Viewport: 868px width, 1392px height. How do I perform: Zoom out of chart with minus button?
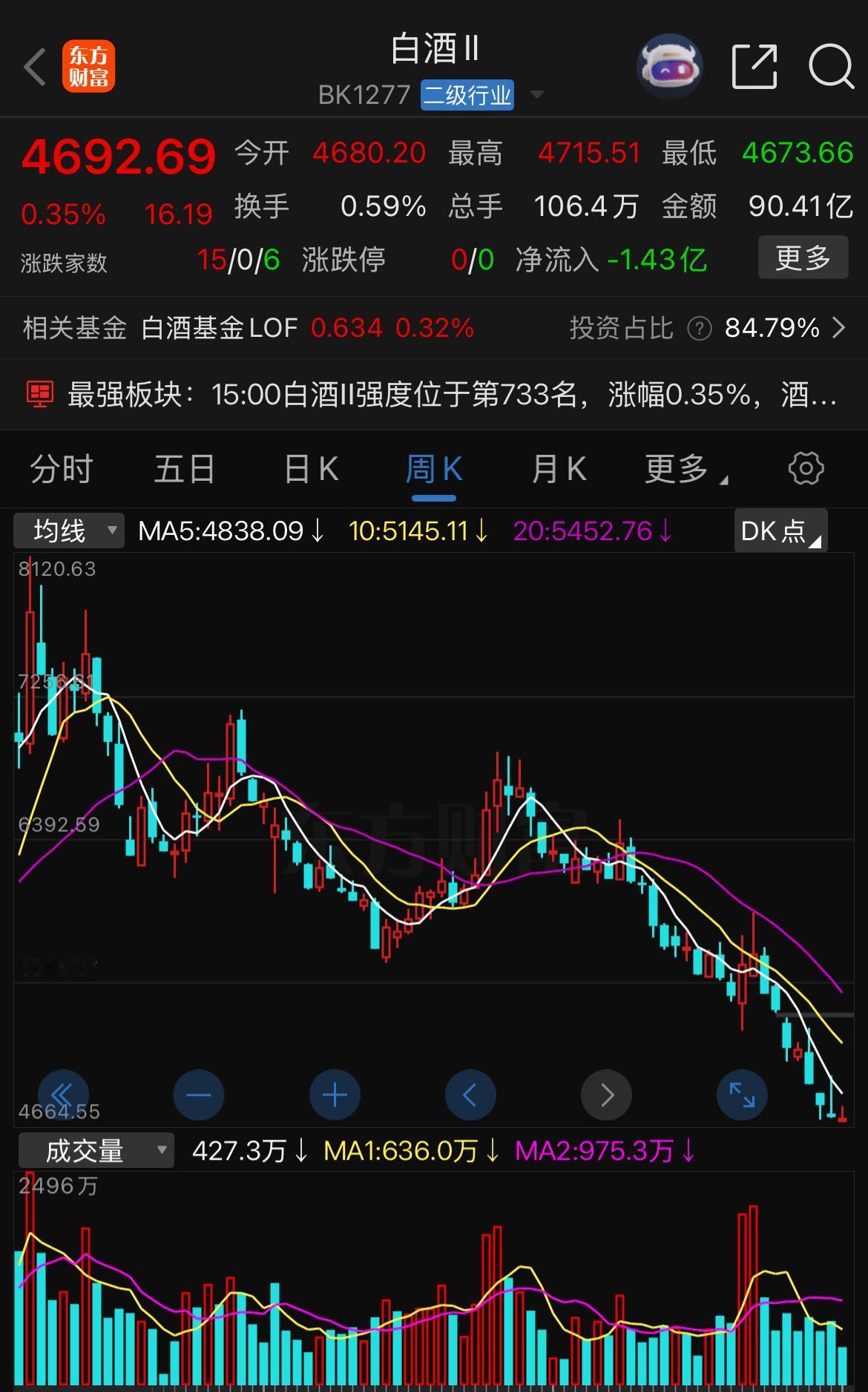pyautogui.click(x=198, y=1094)
